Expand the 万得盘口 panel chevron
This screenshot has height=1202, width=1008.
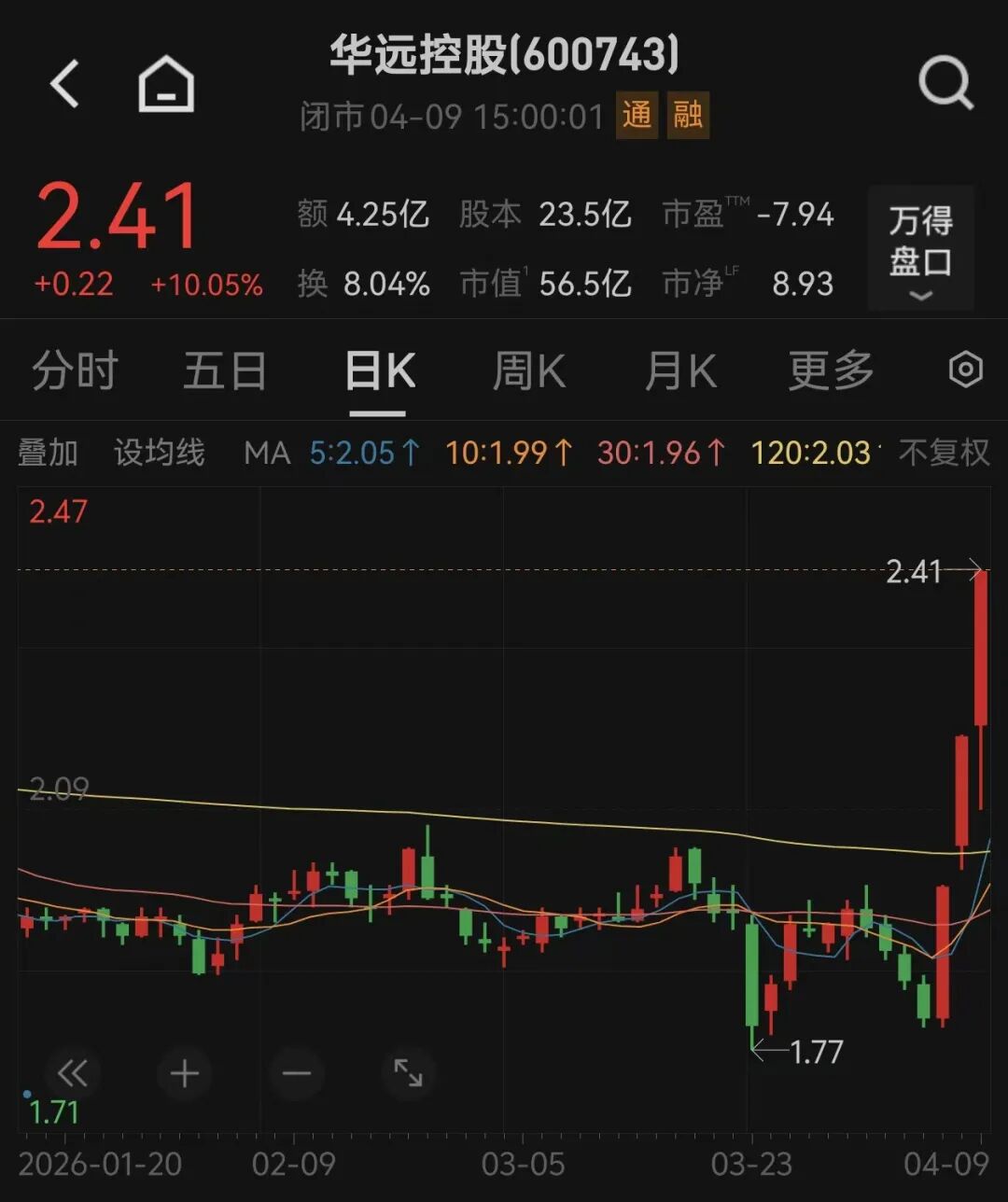pyautogui.click(x=920, y=297)
